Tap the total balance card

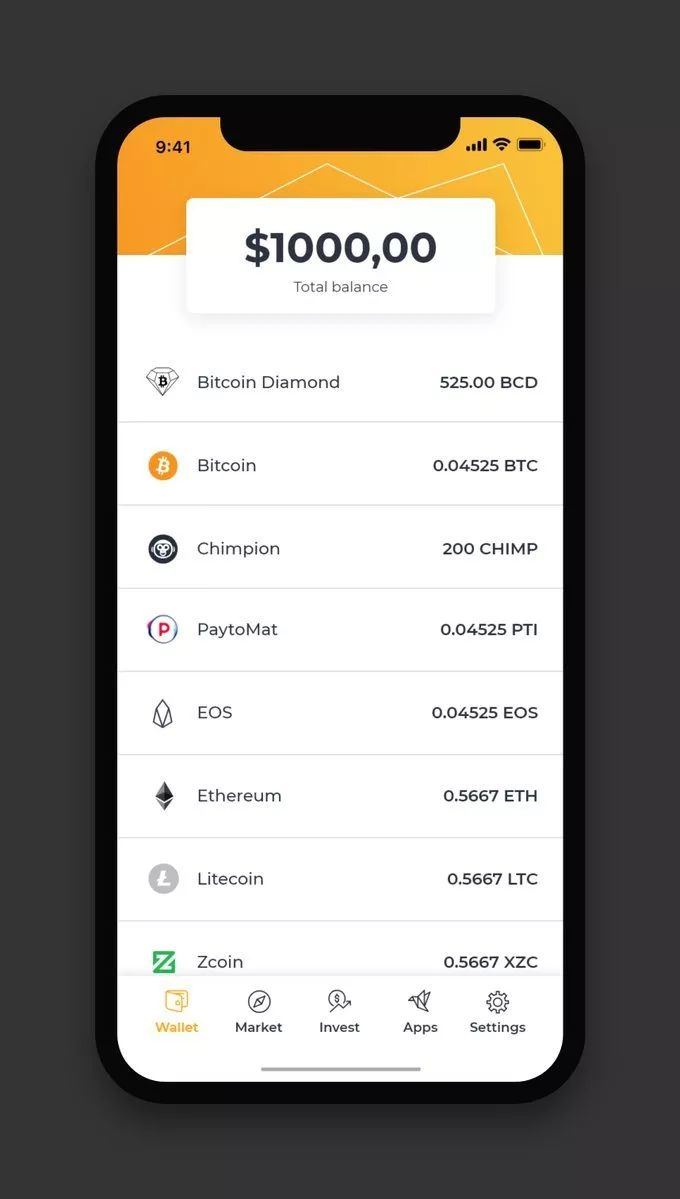(340, 256)
